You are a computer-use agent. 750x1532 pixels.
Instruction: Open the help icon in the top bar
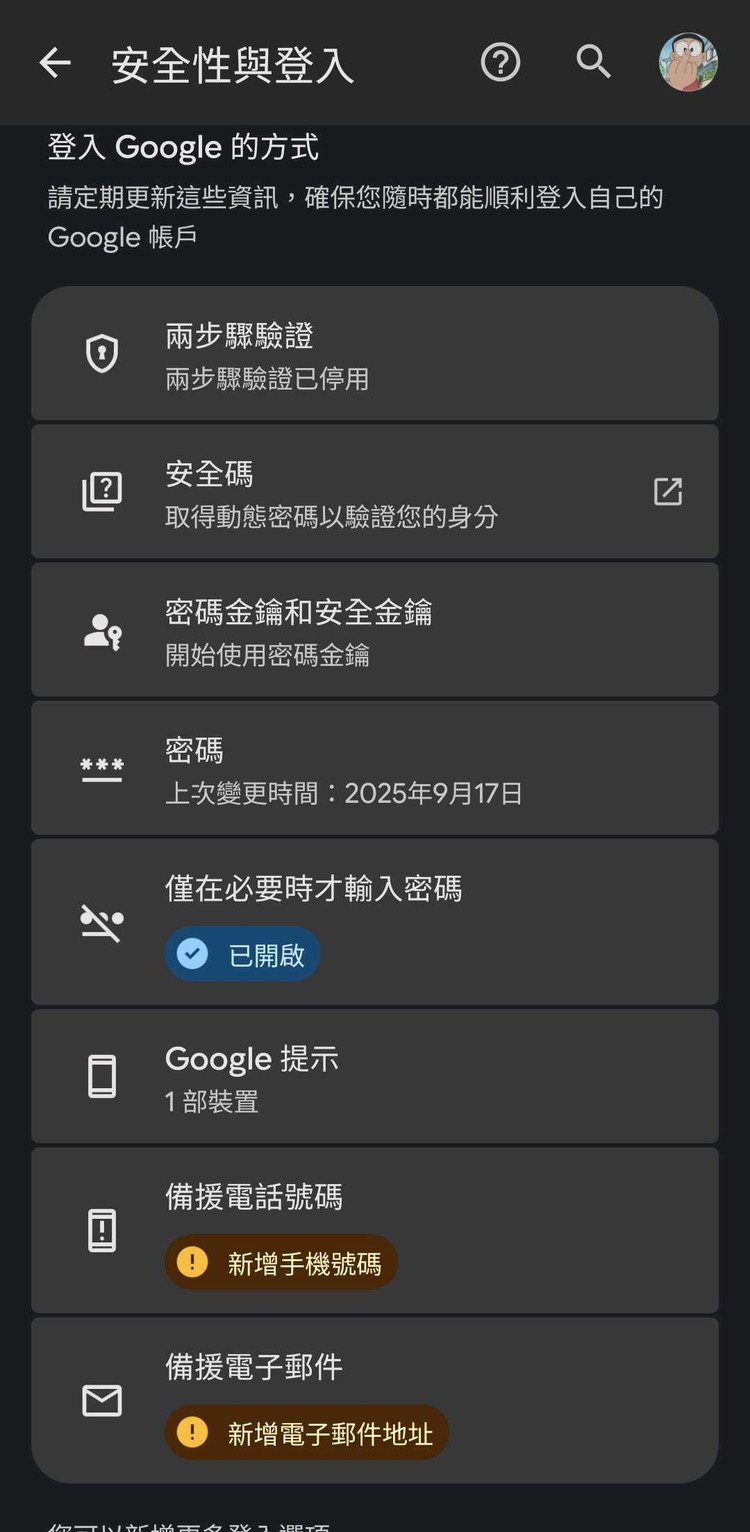pyautogui.click(x=500, y=62)
